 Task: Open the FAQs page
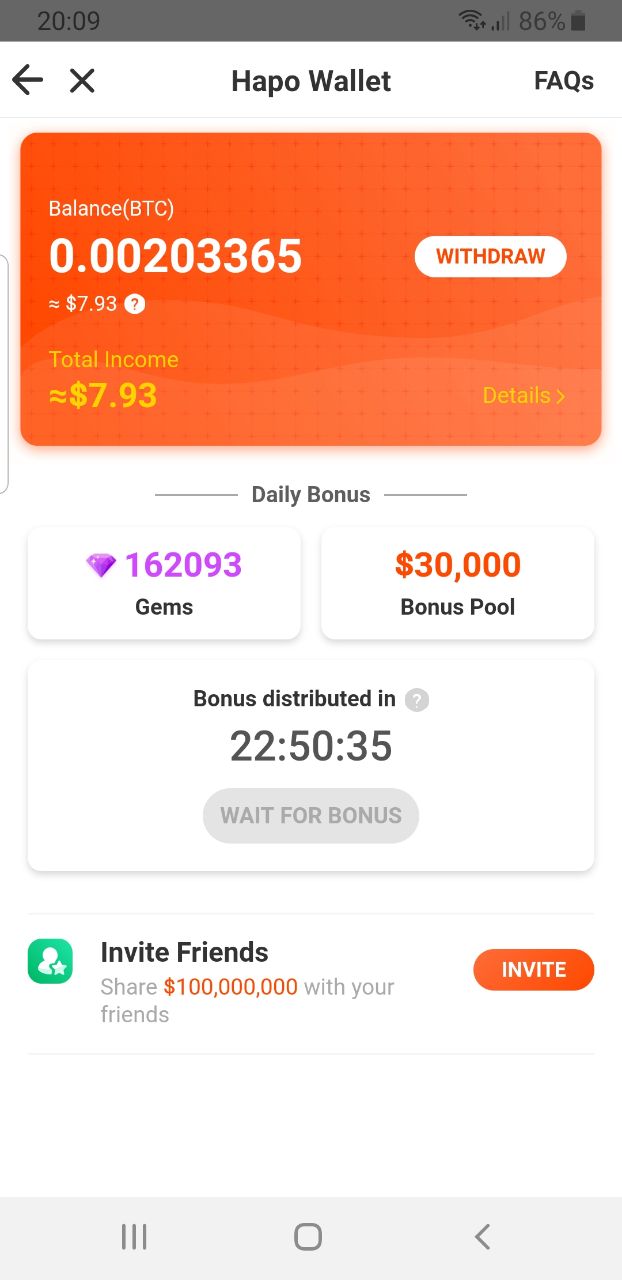pos(563,81)
